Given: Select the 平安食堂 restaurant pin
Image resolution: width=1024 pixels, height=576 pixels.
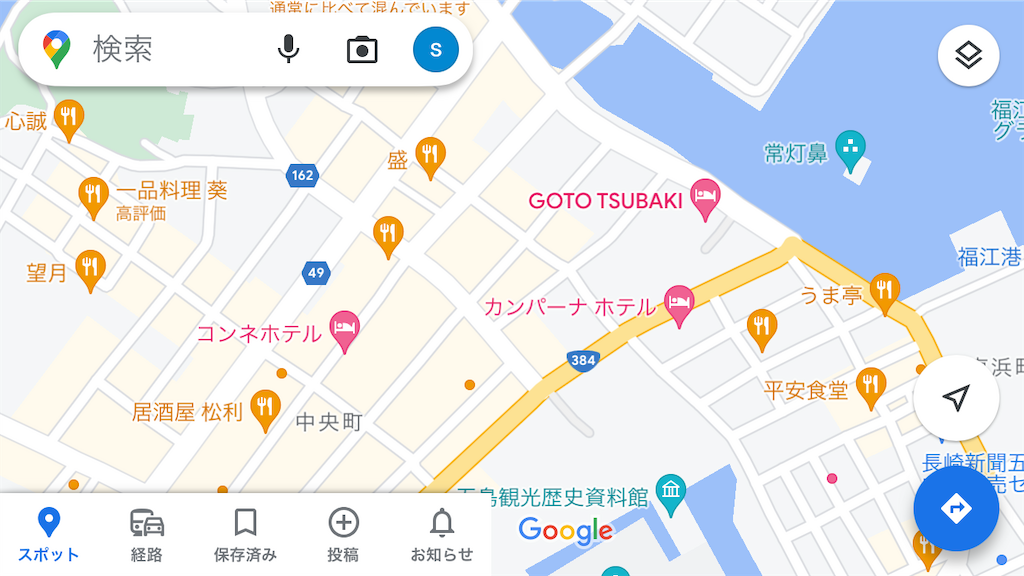Looking at the screenshot, I should pos(871,386).
